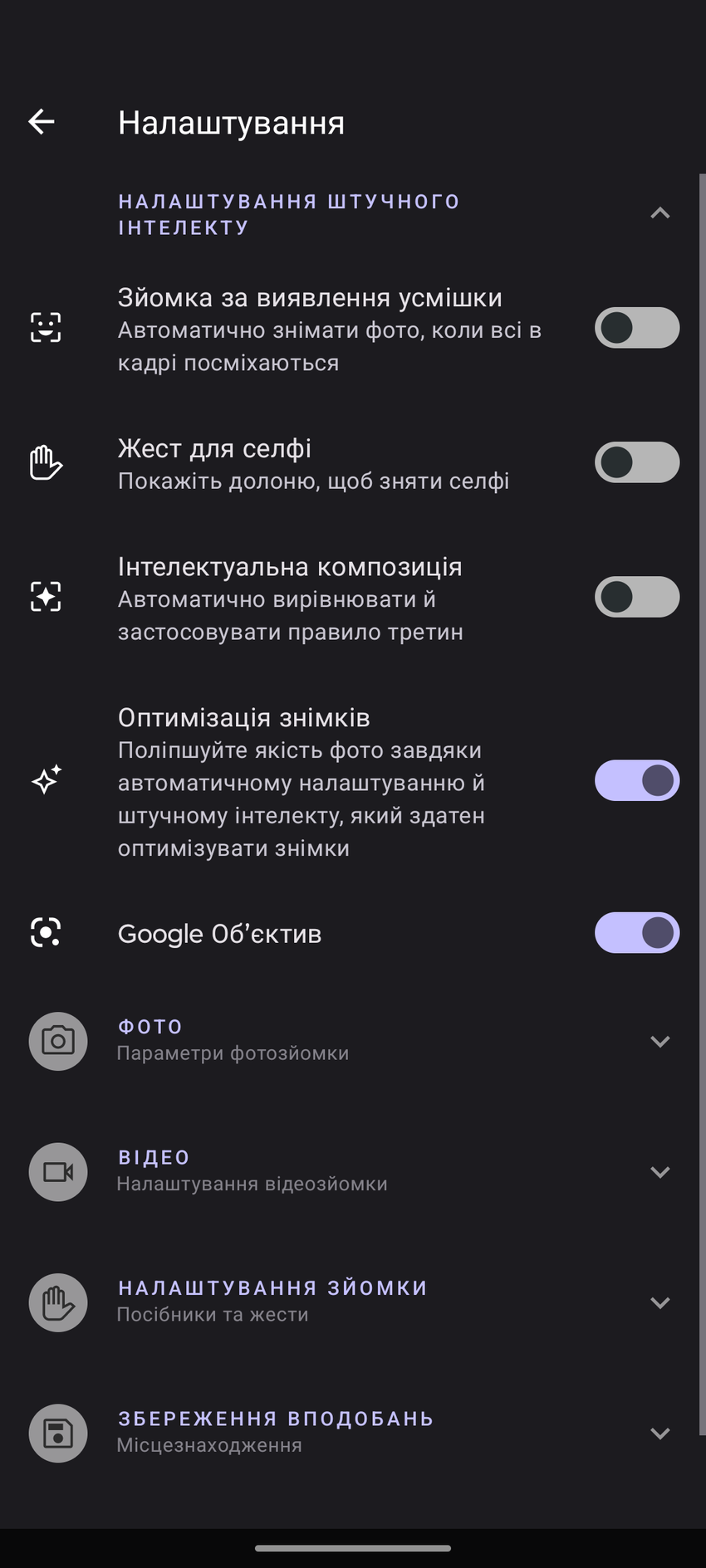Image resolution: width=706 pixels, height=1568 pixels.
Task: Expand the Фото section
Action: (x=659, y=1041)
